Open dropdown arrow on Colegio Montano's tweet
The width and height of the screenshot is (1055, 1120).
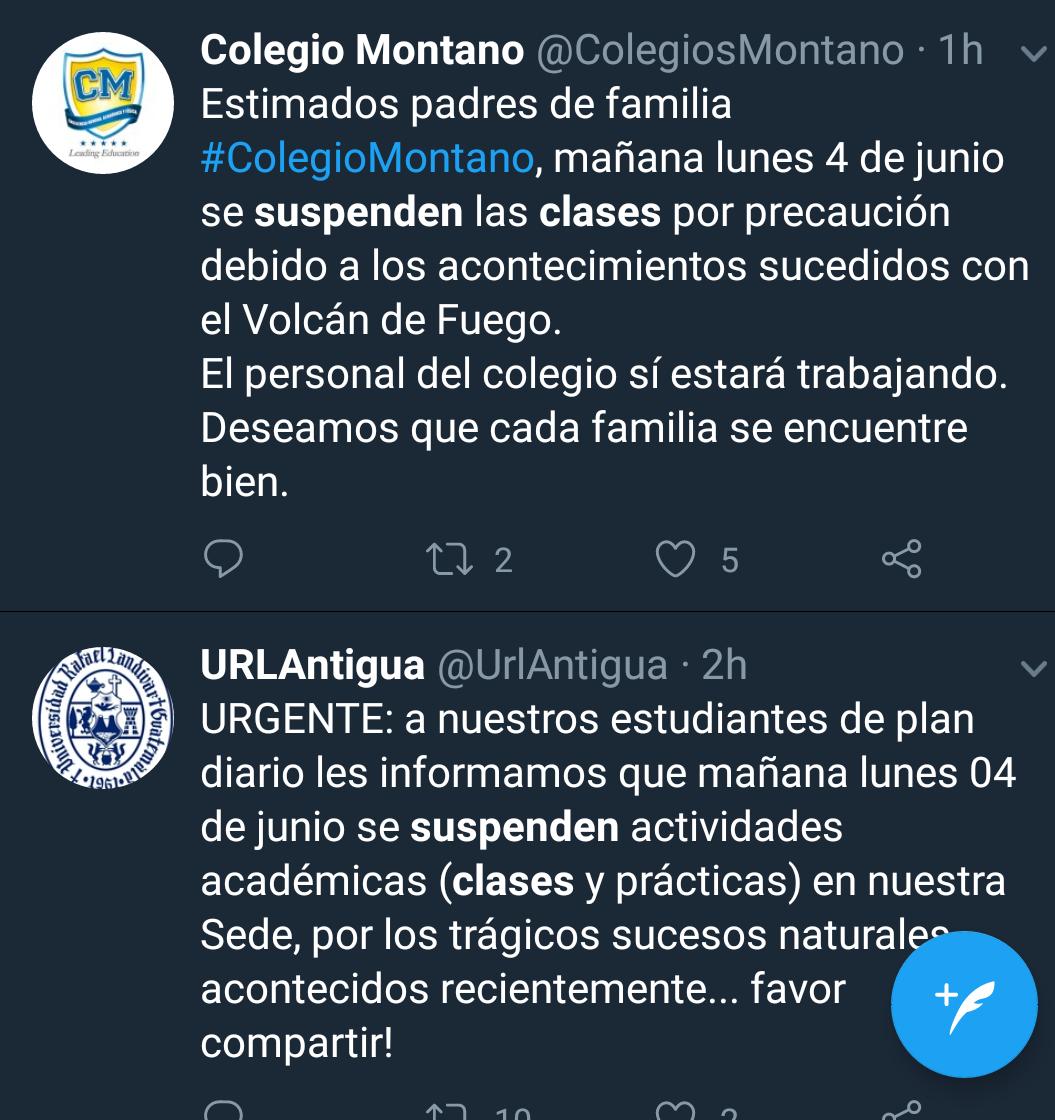[x=1034, y=54]
